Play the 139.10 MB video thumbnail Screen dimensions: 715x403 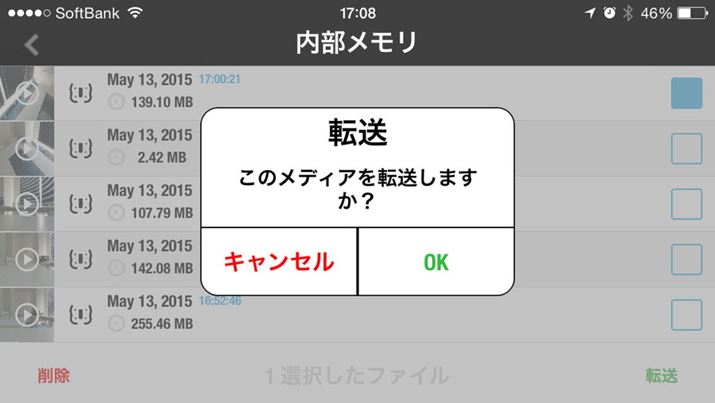pyautogui.click(x=27, y=94)
